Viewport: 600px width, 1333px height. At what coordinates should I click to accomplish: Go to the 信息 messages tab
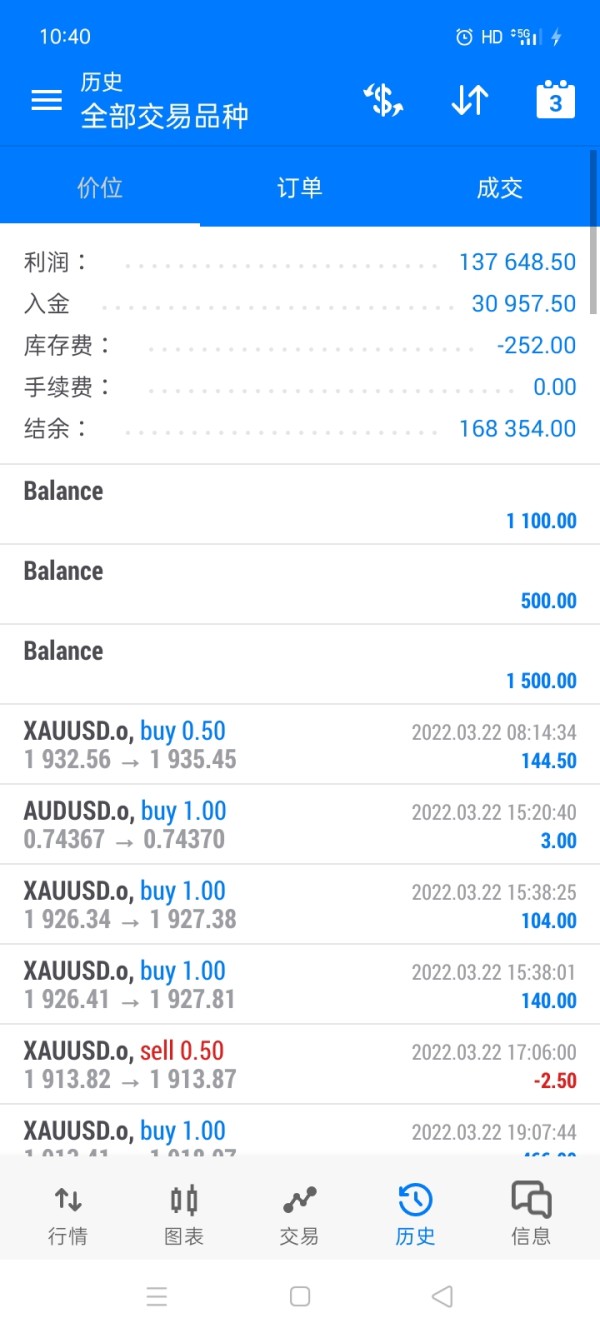[531, 1214]
